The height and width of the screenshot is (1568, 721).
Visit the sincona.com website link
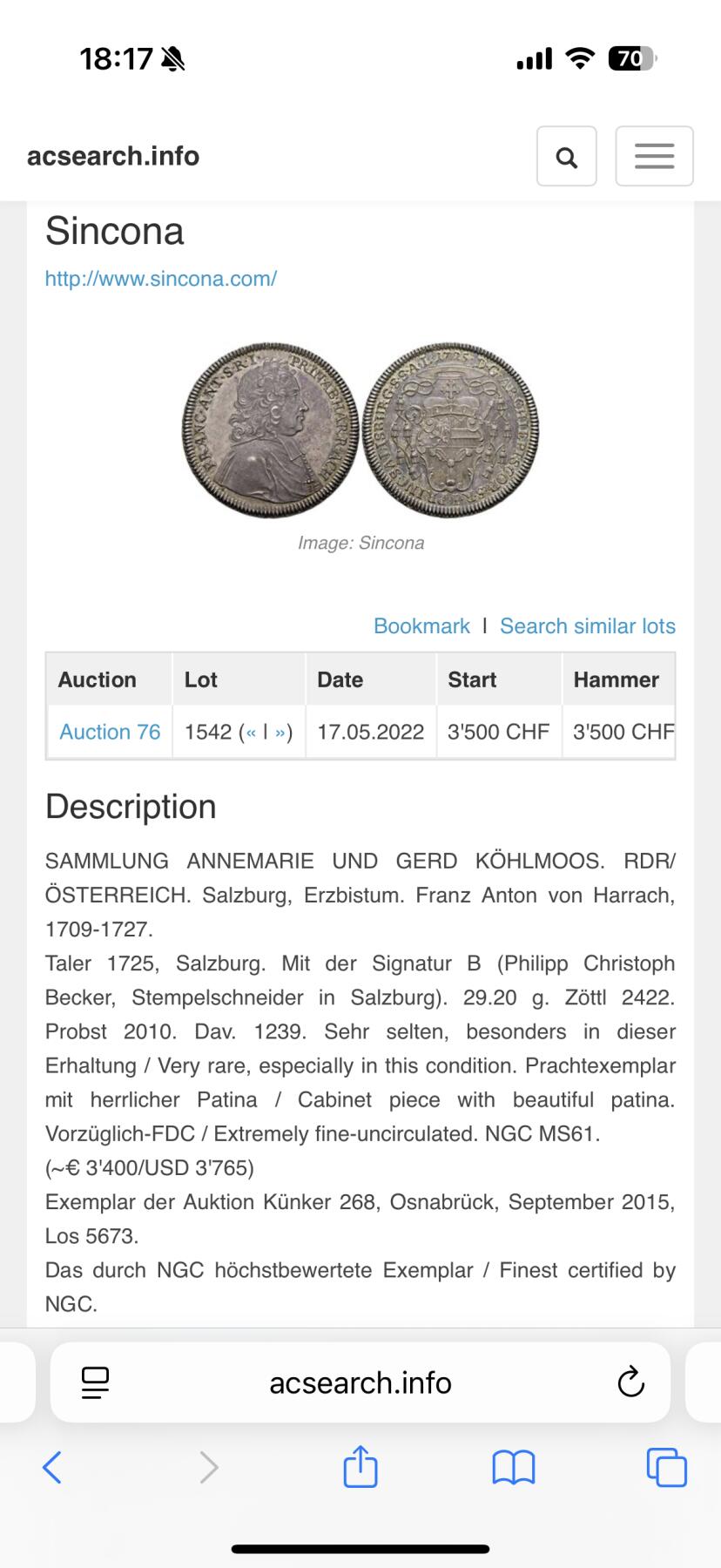click(161, 279)
